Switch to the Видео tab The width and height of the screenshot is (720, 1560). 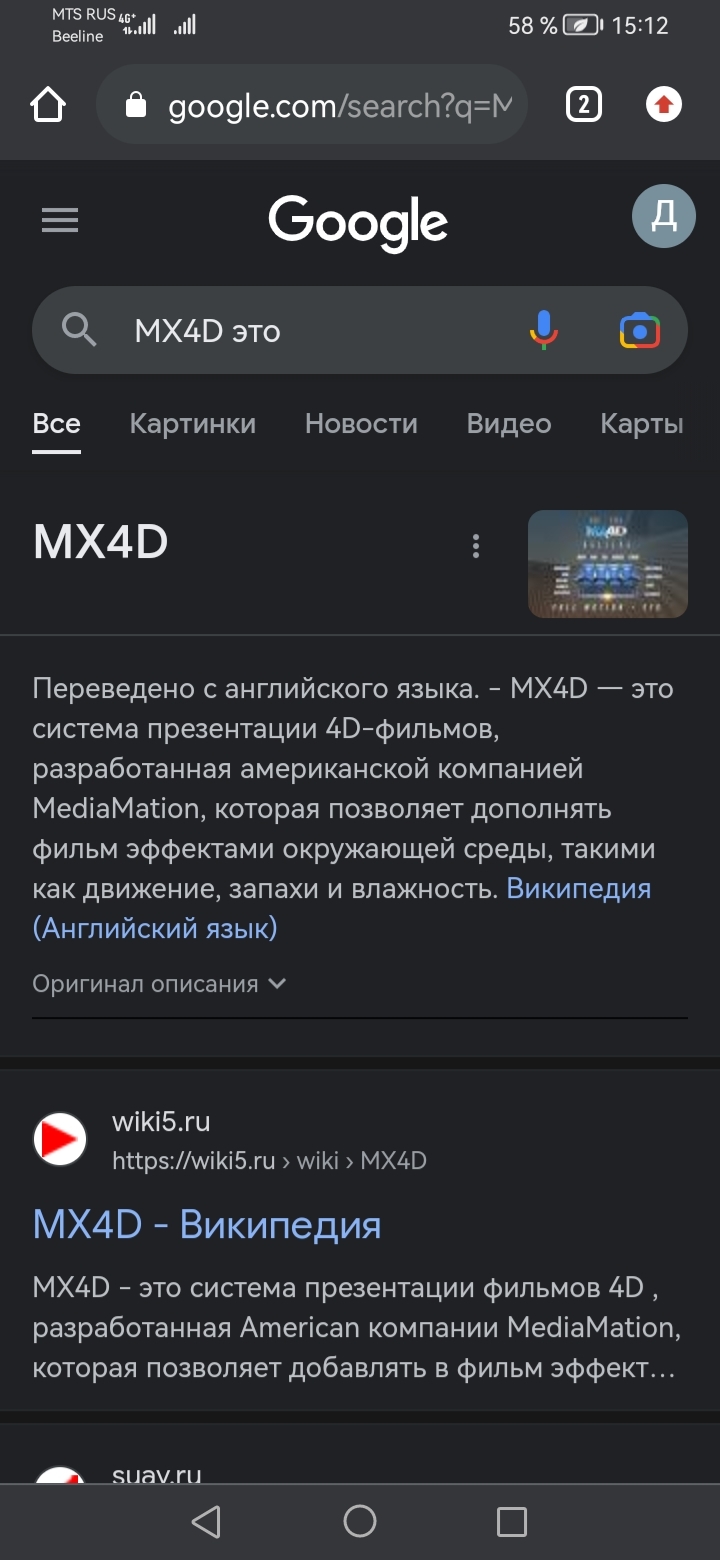pyautogui.click(x=508, y=424)
